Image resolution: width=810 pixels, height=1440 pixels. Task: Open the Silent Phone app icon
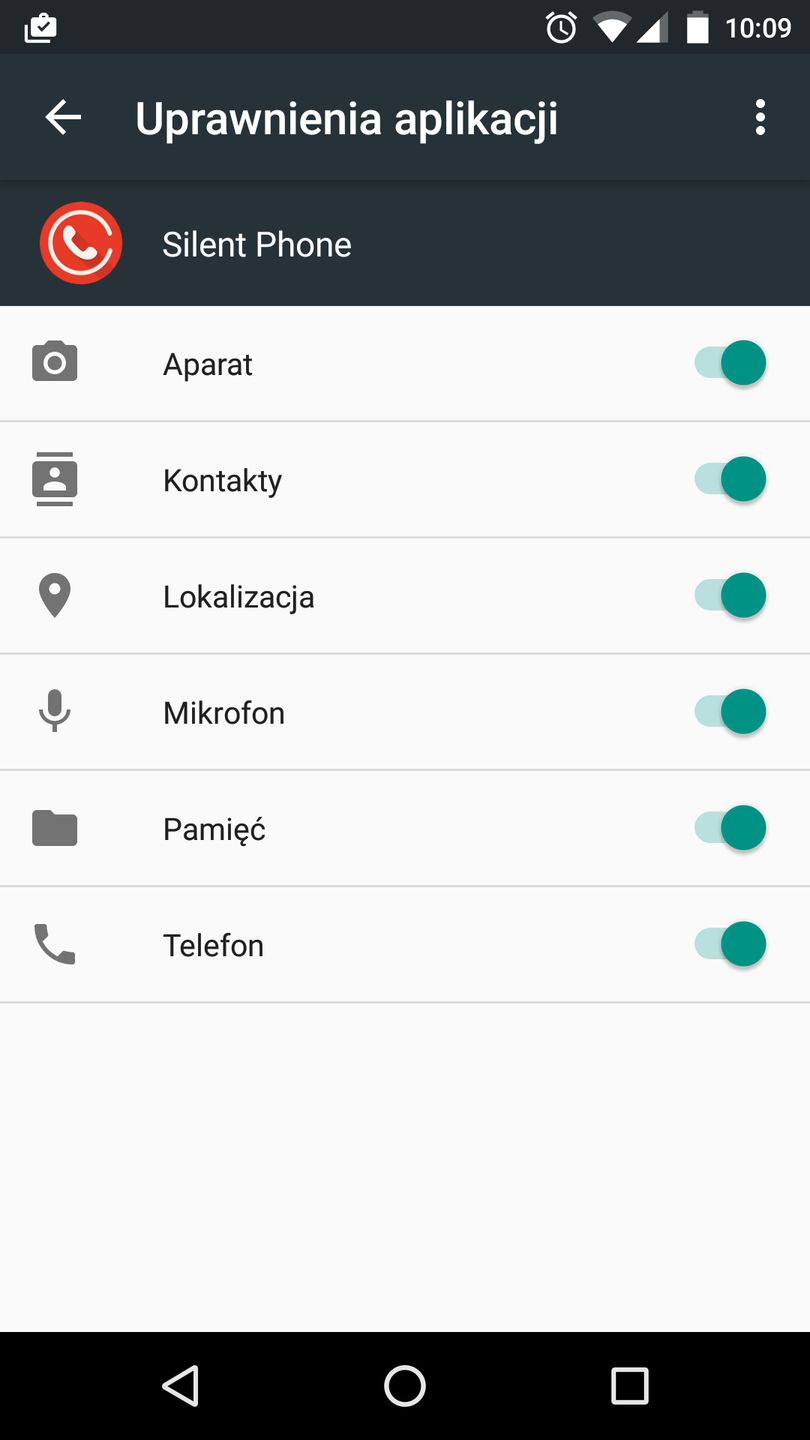81,243
